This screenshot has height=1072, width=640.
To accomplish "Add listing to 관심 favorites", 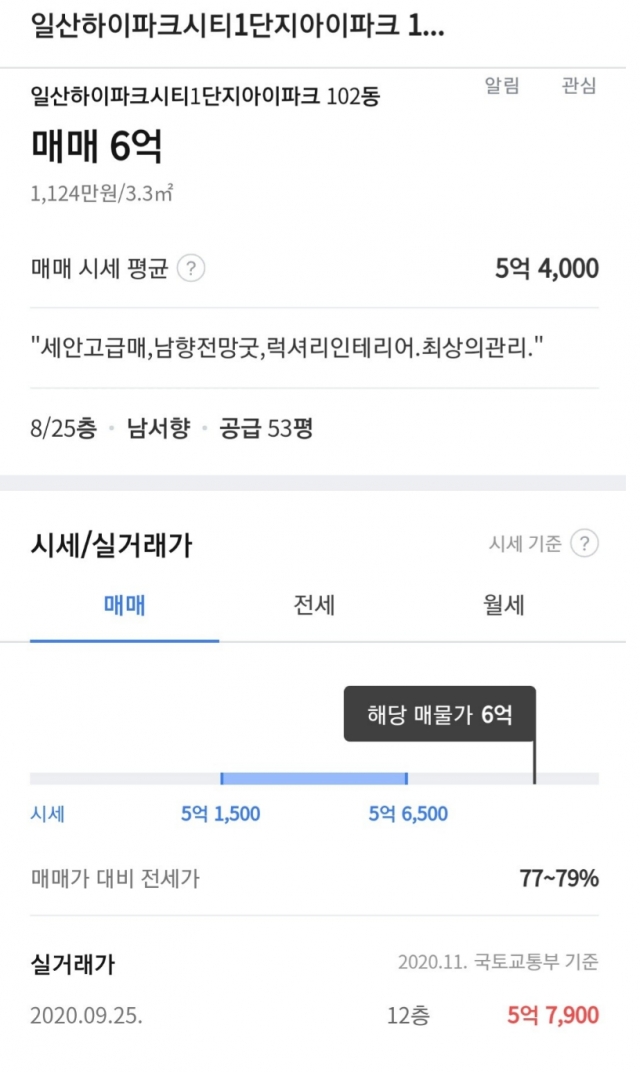I will click(x=579, y=85).
